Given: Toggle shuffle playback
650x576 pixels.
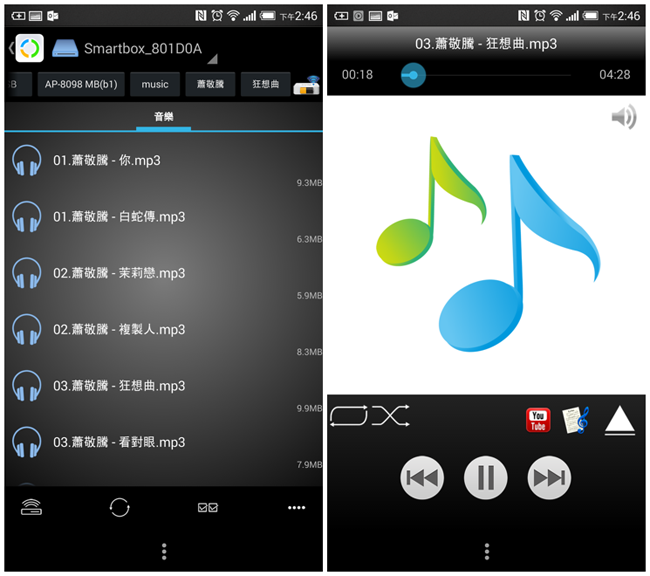Looking at the screenshot, I should 391,416.
